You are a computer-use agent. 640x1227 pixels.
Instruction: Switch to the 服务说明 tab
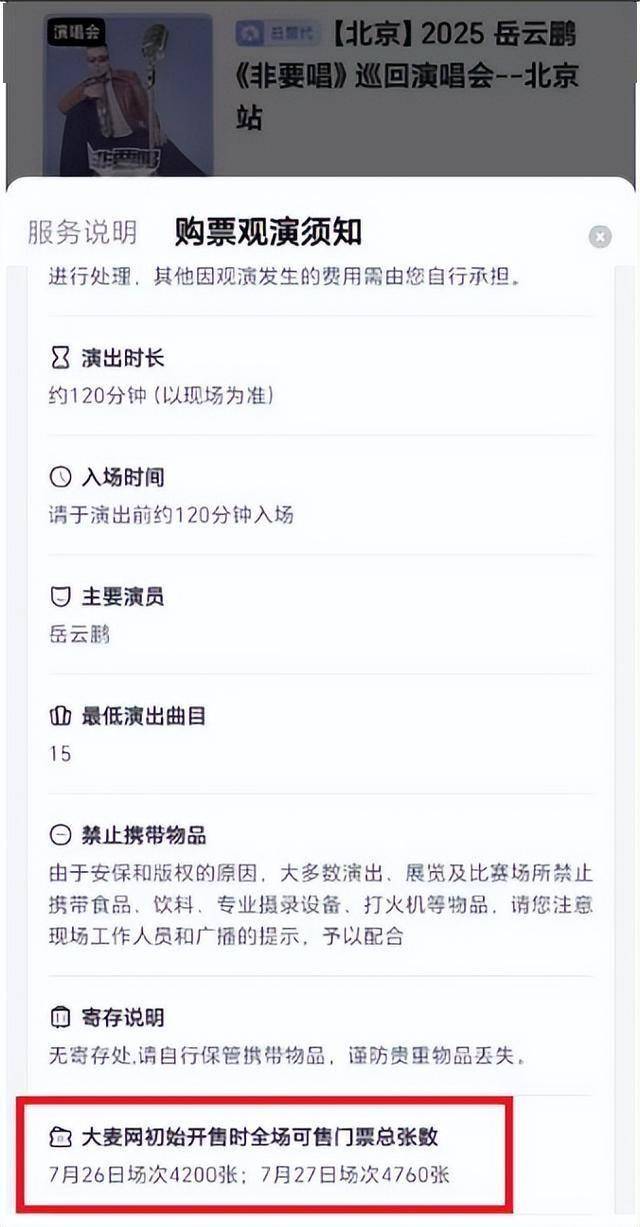tap(82, 233)
